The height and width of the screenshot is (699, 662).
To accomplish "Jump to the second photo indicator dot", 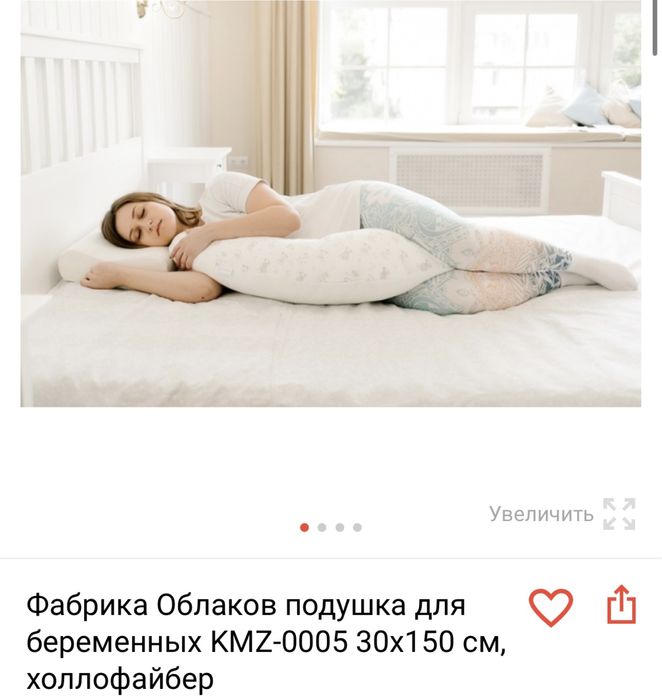I will pyautogui.click(x=322, y=527).
